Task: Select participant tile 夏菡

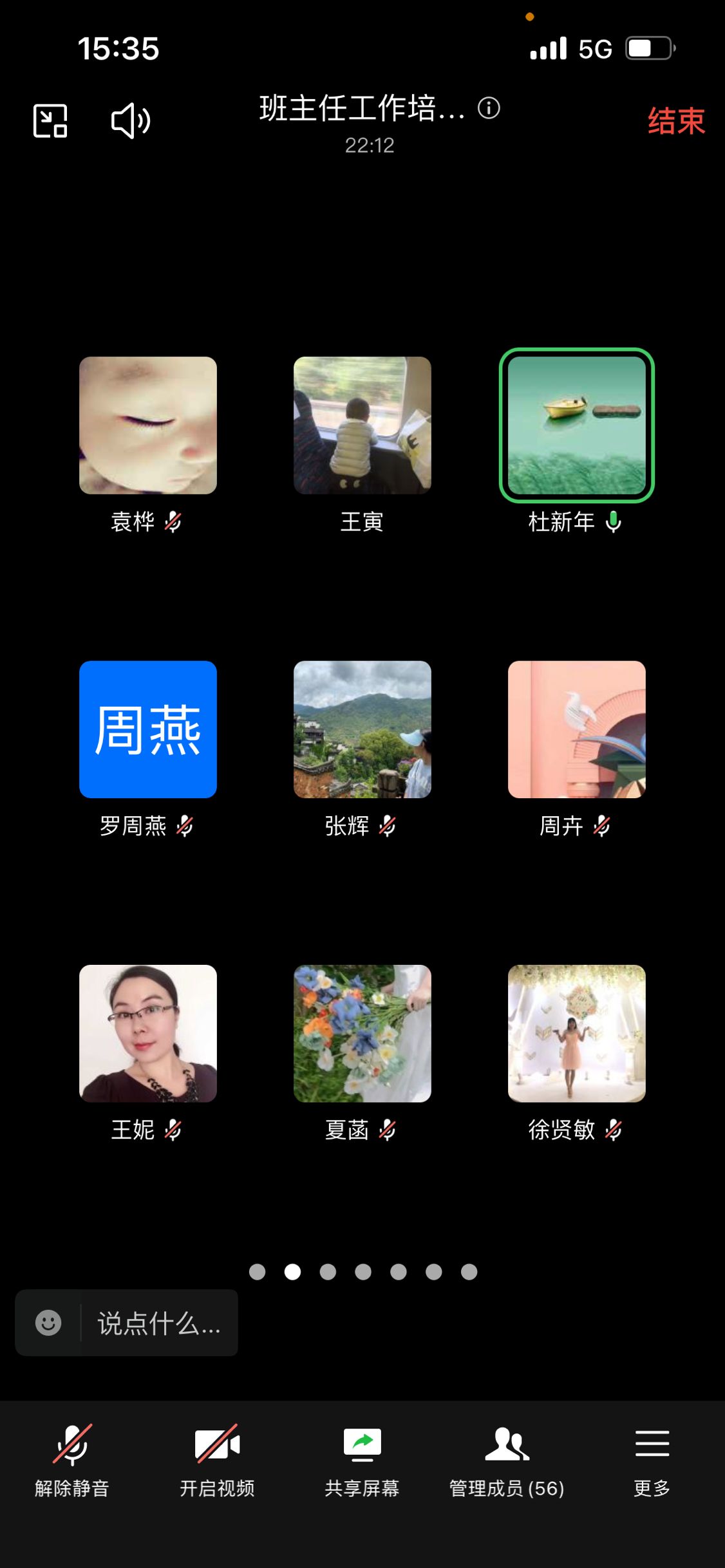Action: point(362,1033)
